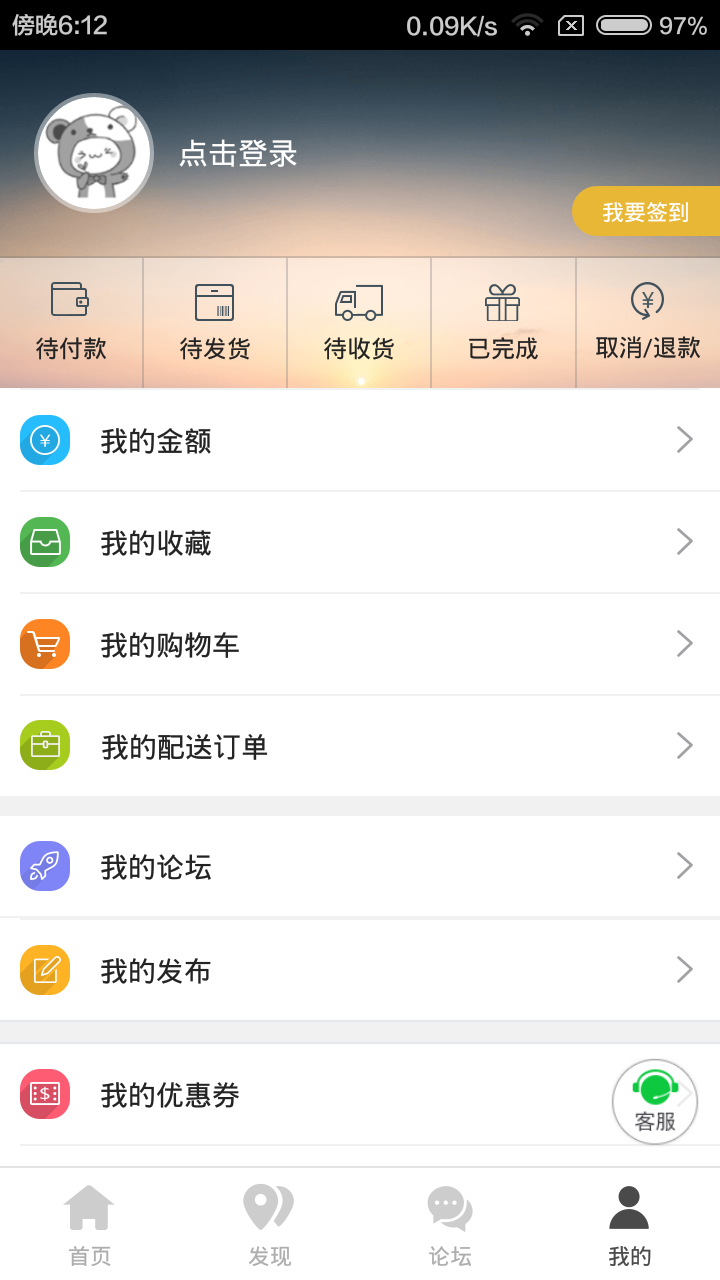
Task: Open 我的收藏 favorites
Action: pyautogui.click(x=360, y=543)
